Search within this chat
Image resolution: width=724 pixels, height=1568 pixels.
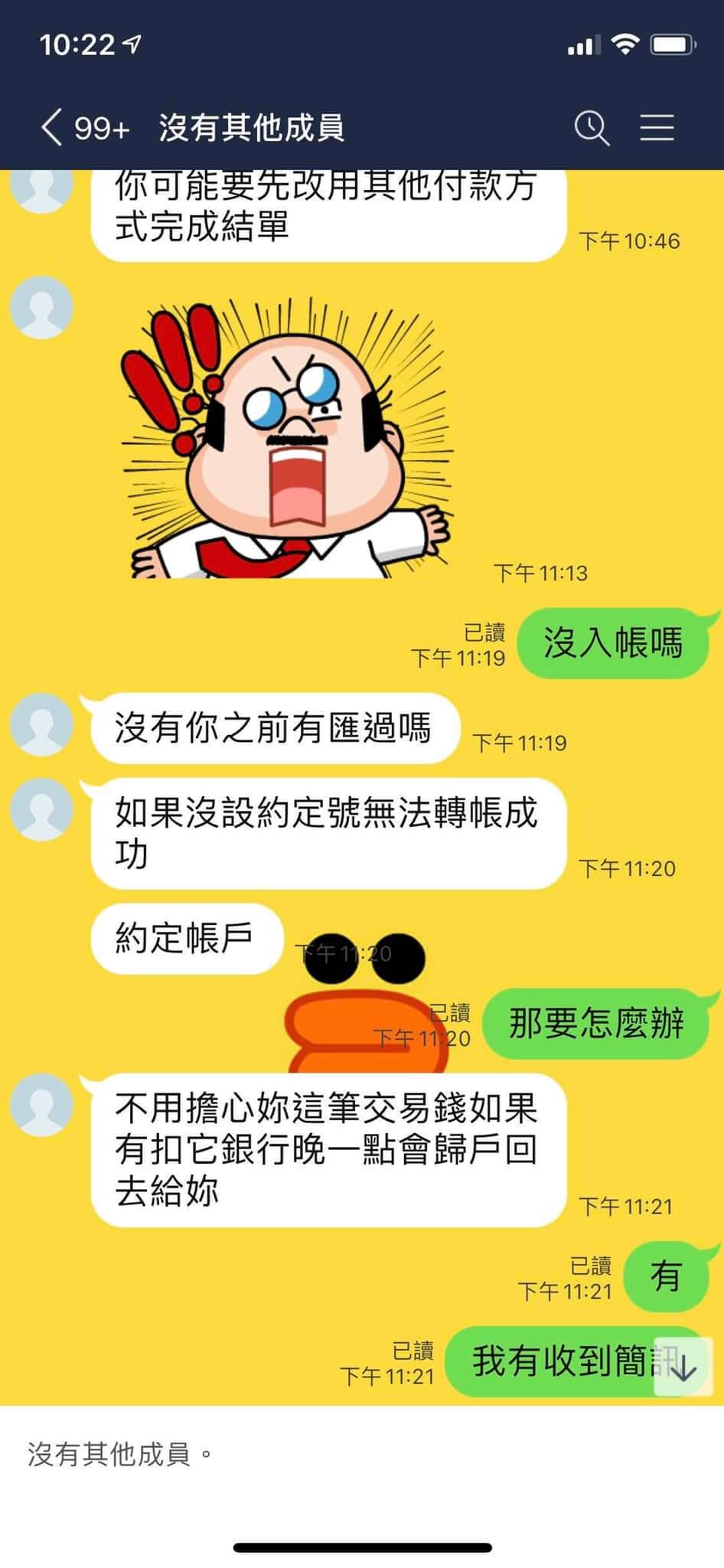tap(591, 127)
